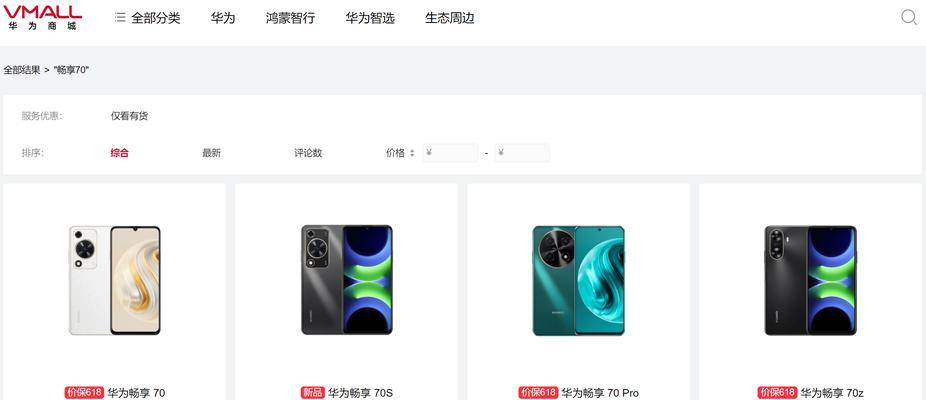The height and width of the screenshot is (400, 926).
Task: Sort by 价格
Action: coord(399,153)
